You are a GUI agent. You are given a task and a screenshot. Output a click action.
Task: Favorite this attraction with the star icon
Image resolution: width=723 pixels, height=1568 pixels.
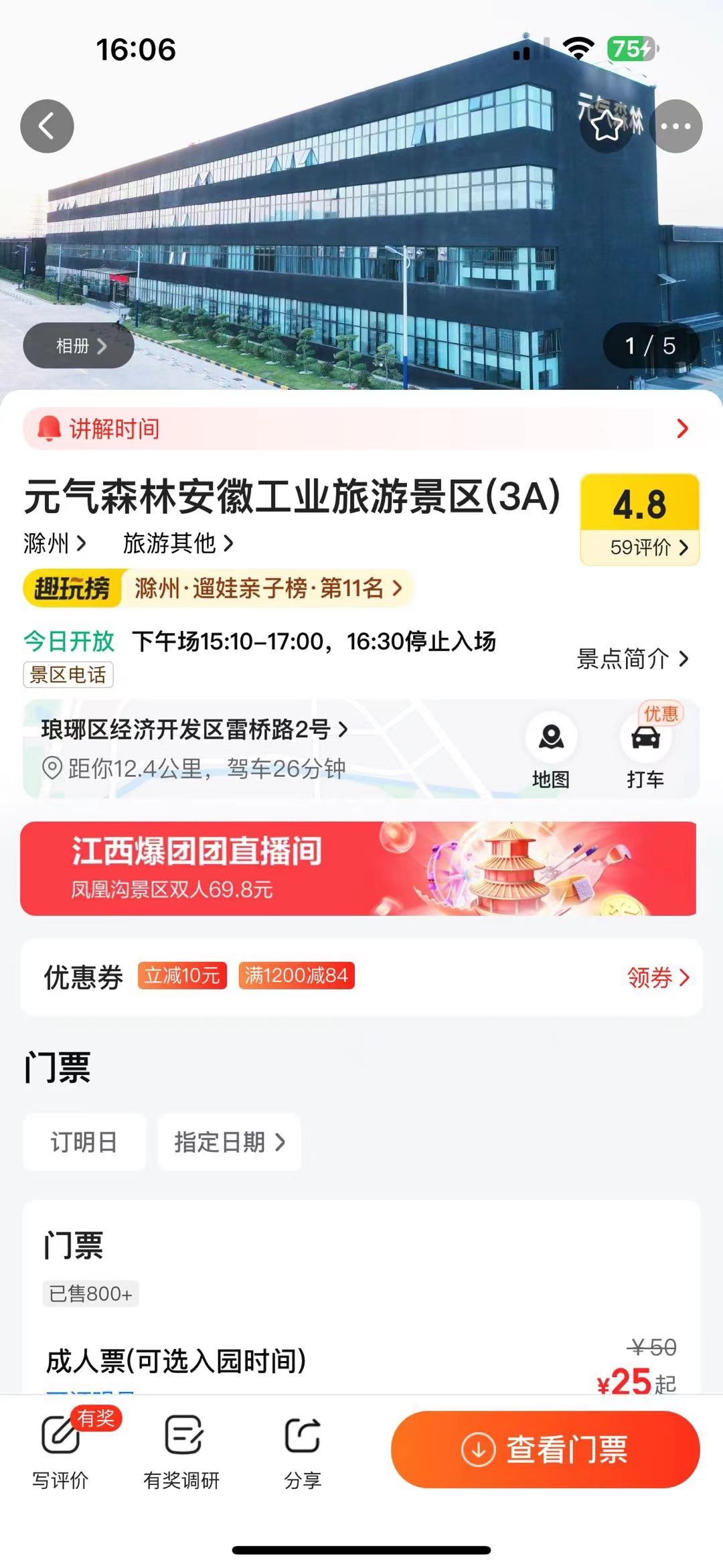pos(607,126)
